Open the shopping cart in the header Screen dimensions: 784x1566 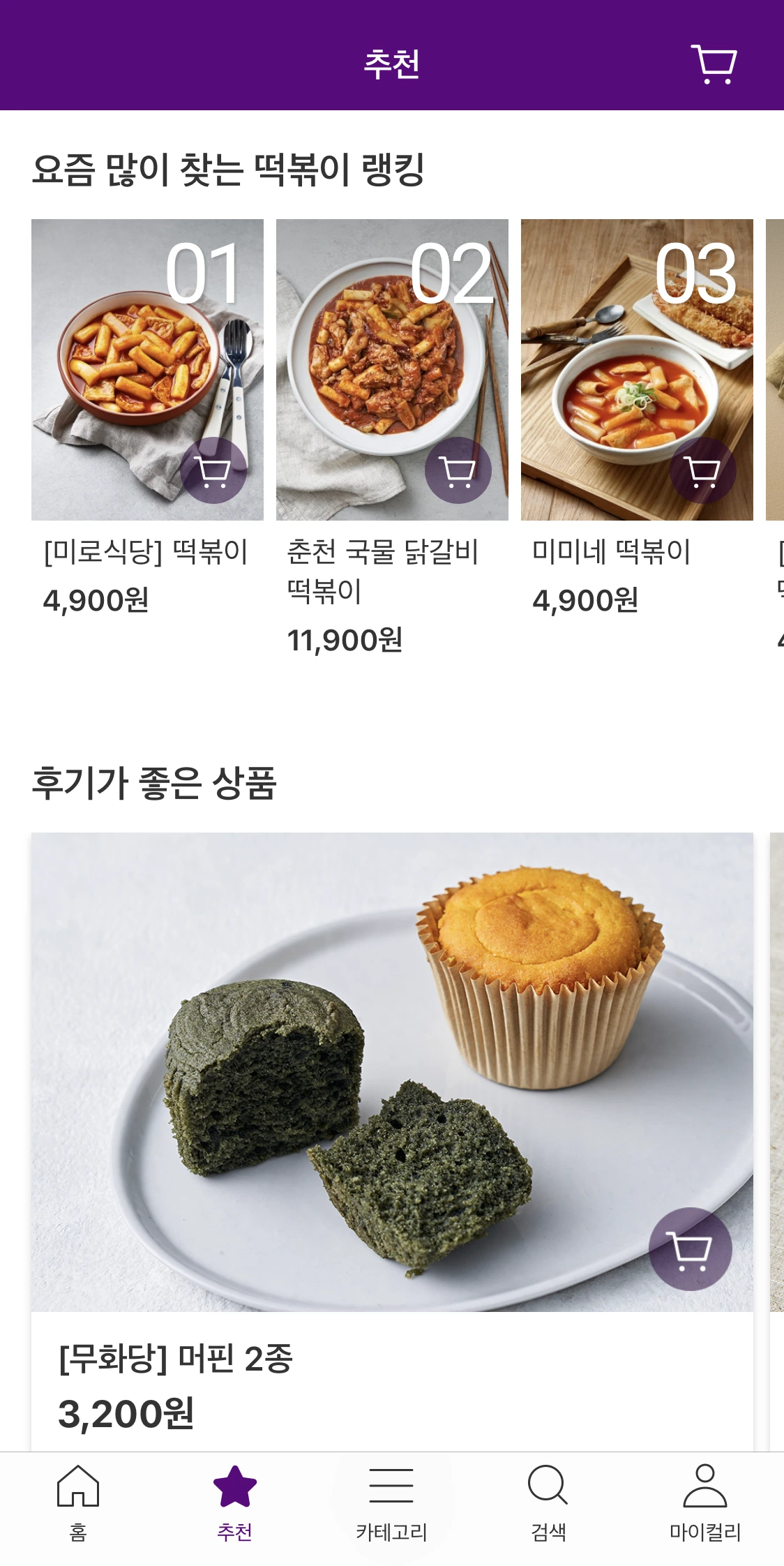point(714,64)
